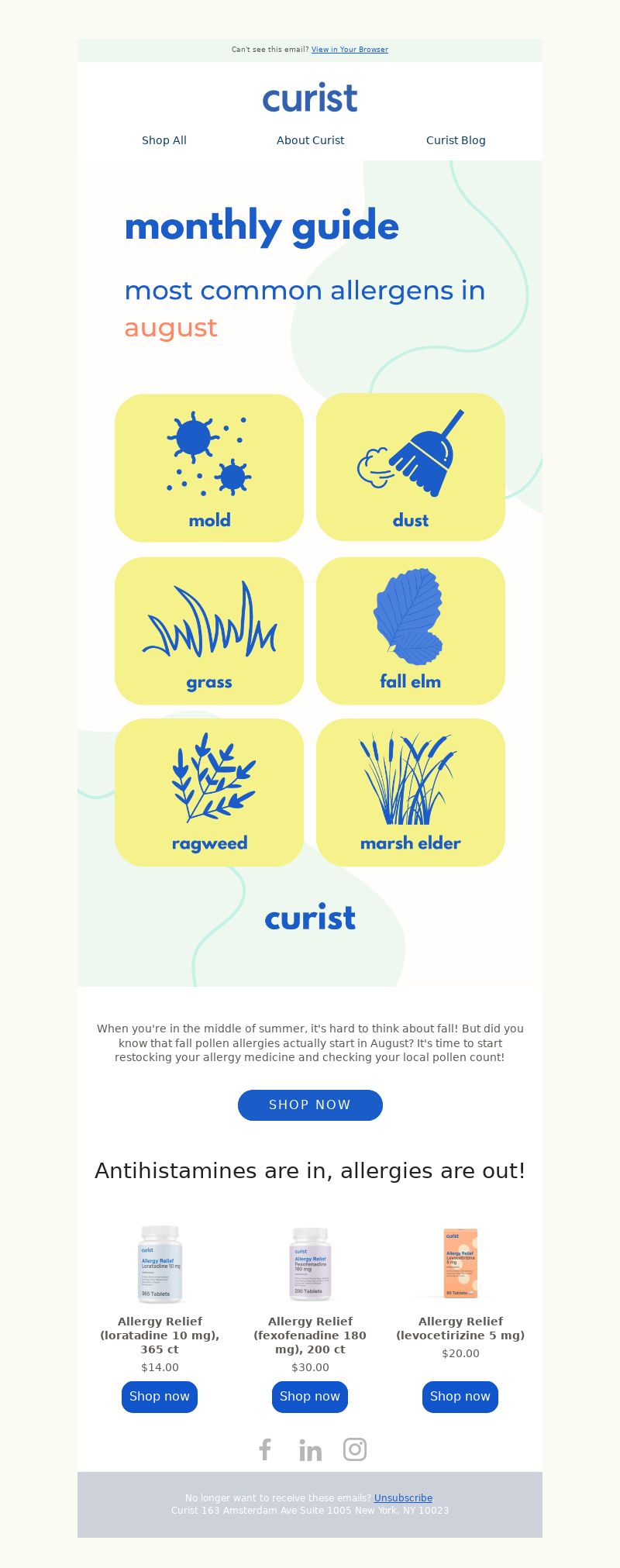The image size is (620, 1568).
Task: Open Curist's Facebook page
Action: (265, 1449)
